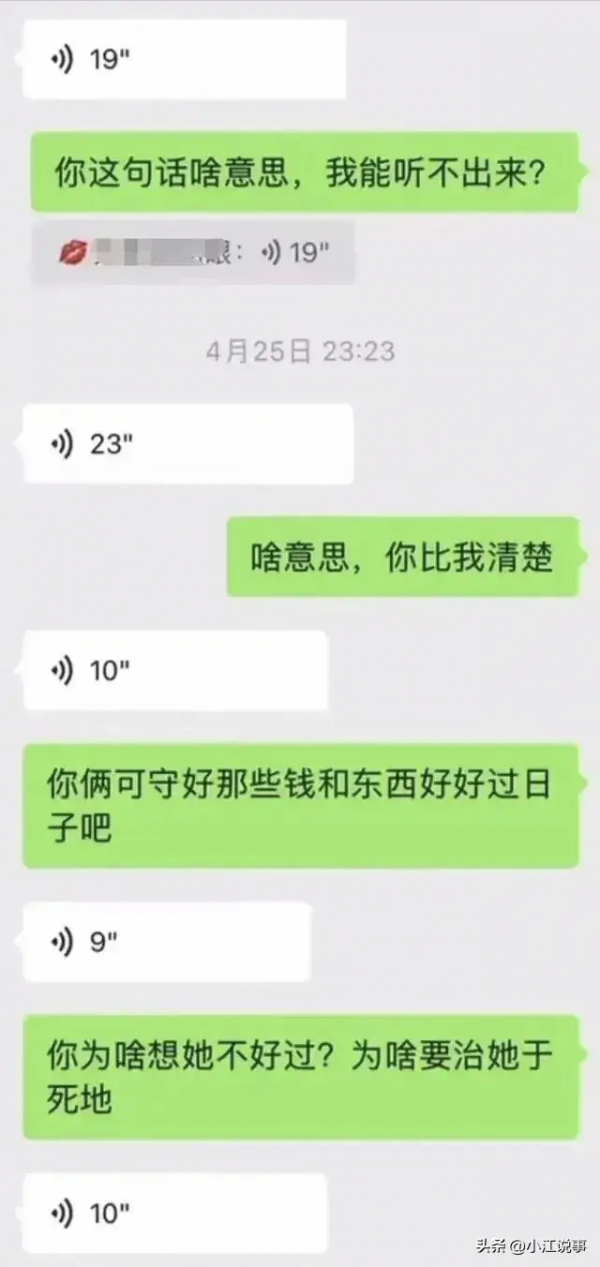Image resolution: width=600 pixels, height=1267 pixels.
Task: Play the 23-second voice message
Action: [x=188, y=445]
